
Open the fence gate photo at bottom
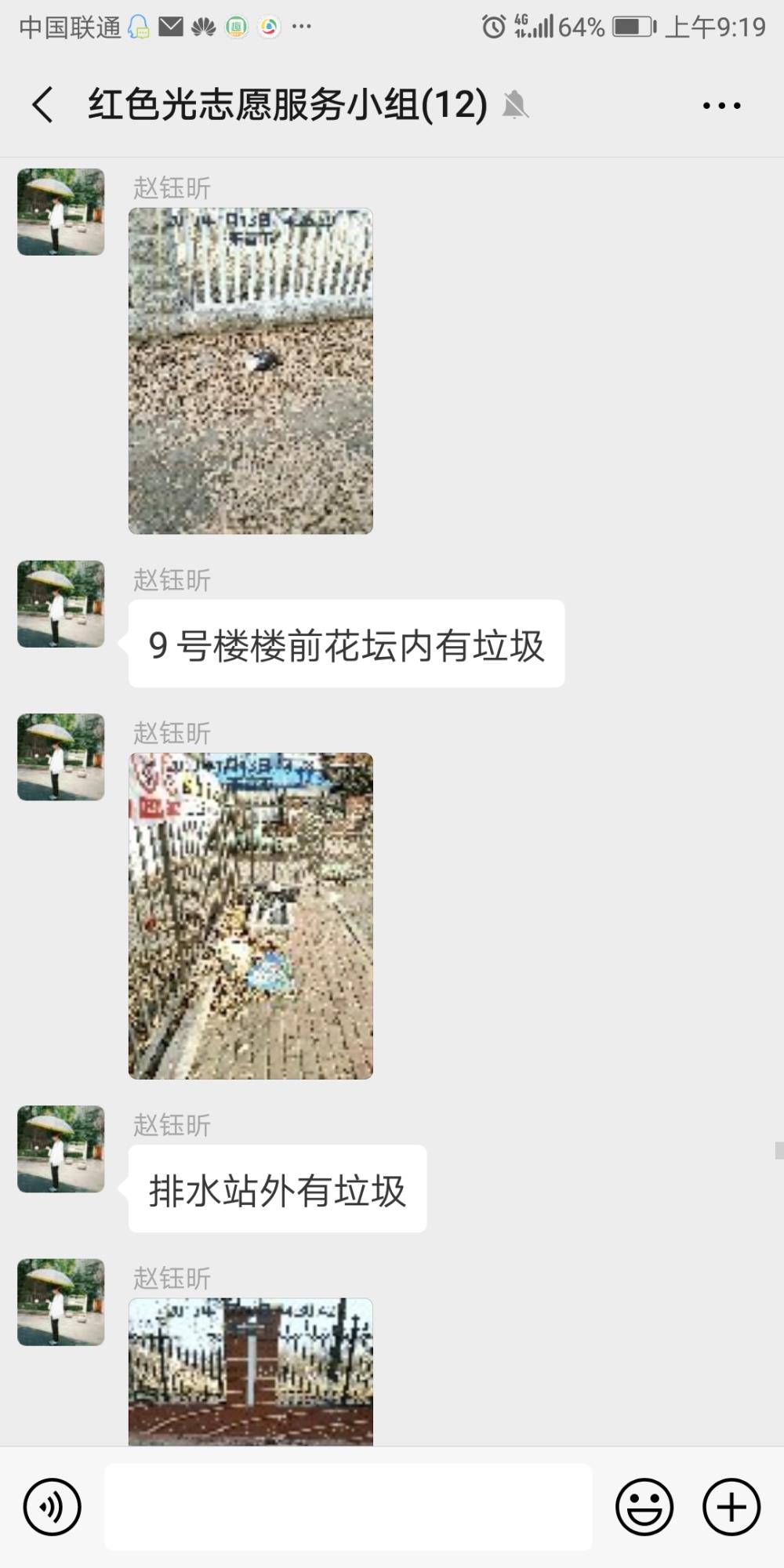click(x=251, y=1371)
